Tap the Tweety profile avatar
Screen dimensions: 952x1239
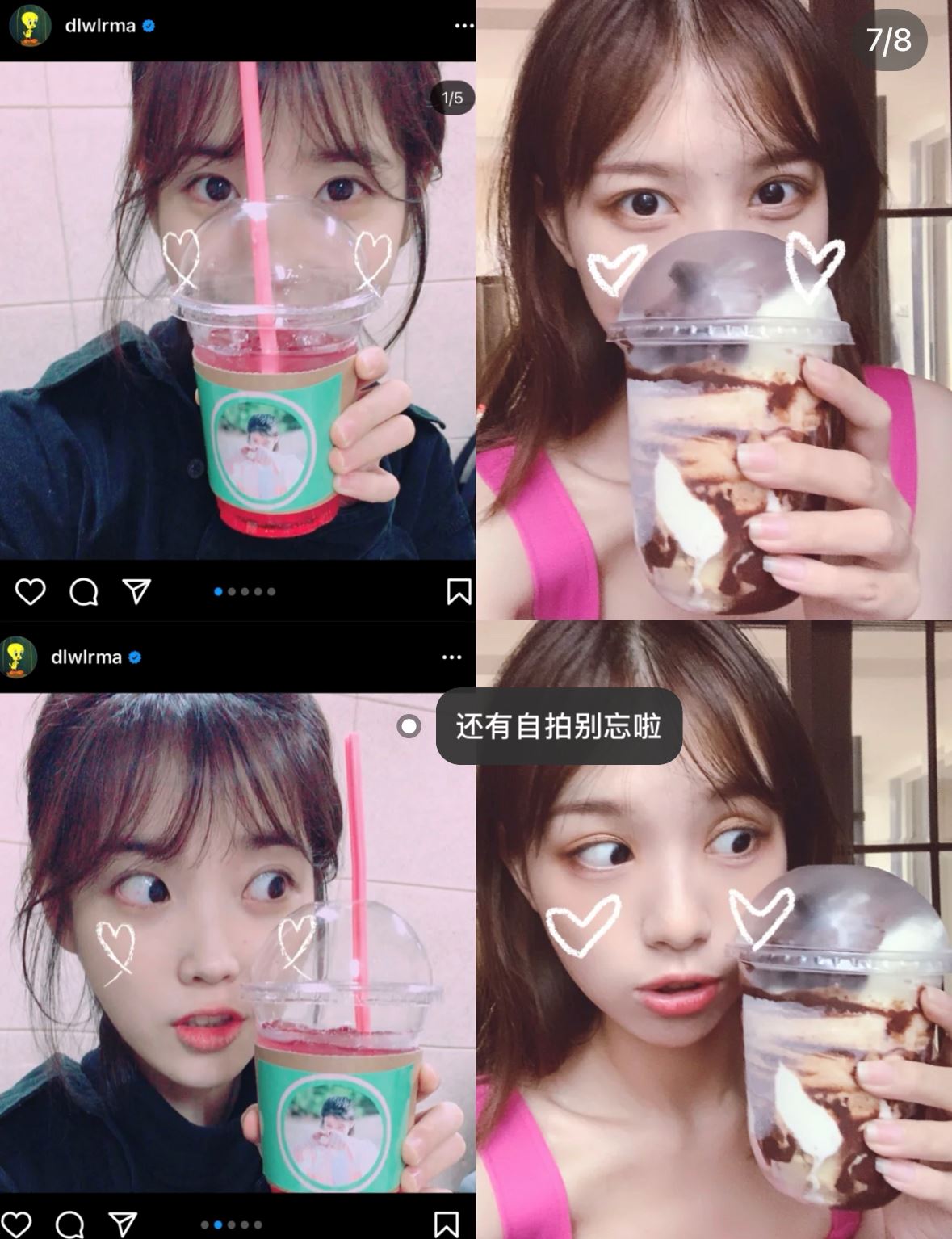[x=29, y=25]
